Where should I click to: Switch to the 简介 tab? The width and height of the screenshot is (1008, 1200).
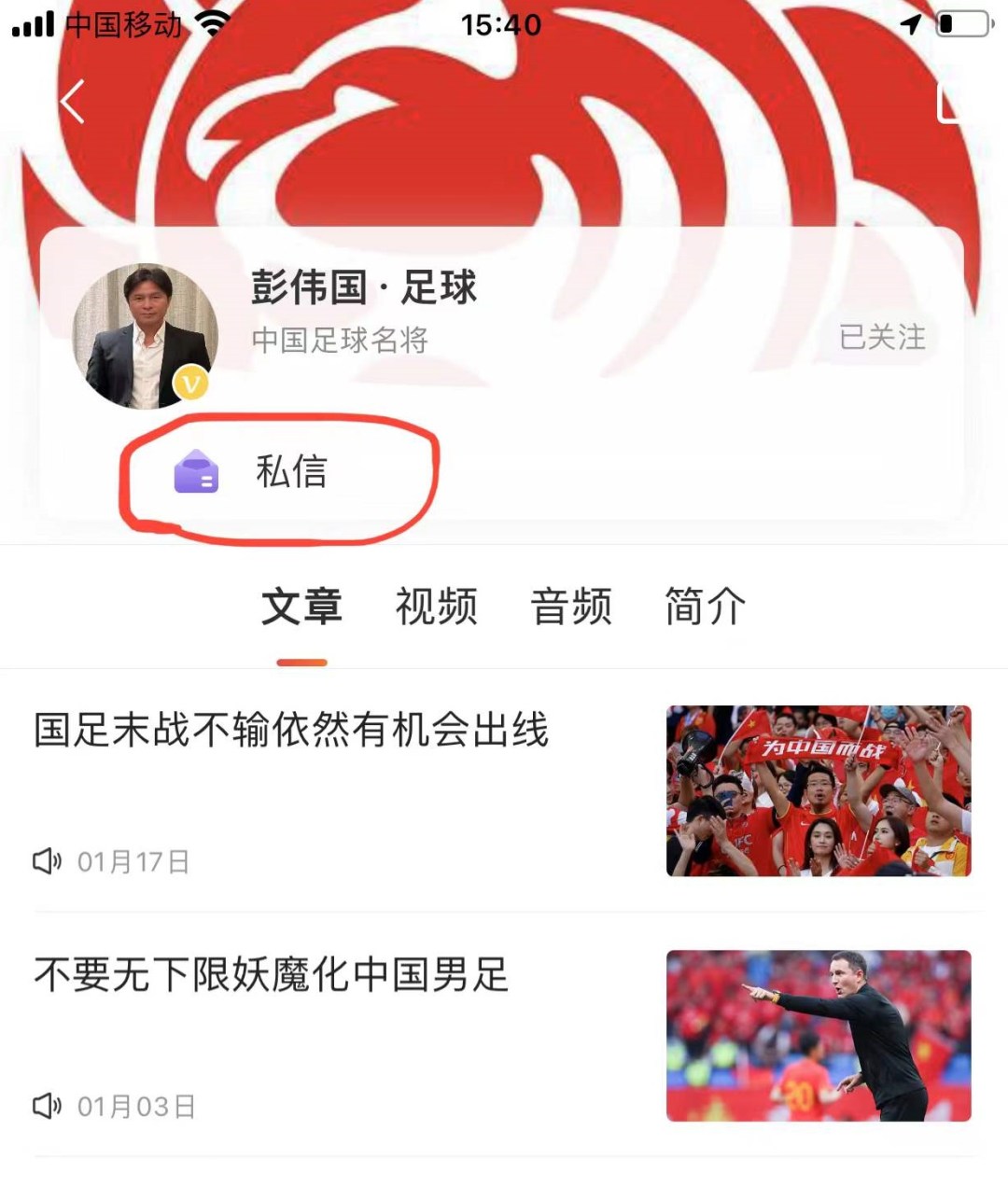(x=705, y=607)
